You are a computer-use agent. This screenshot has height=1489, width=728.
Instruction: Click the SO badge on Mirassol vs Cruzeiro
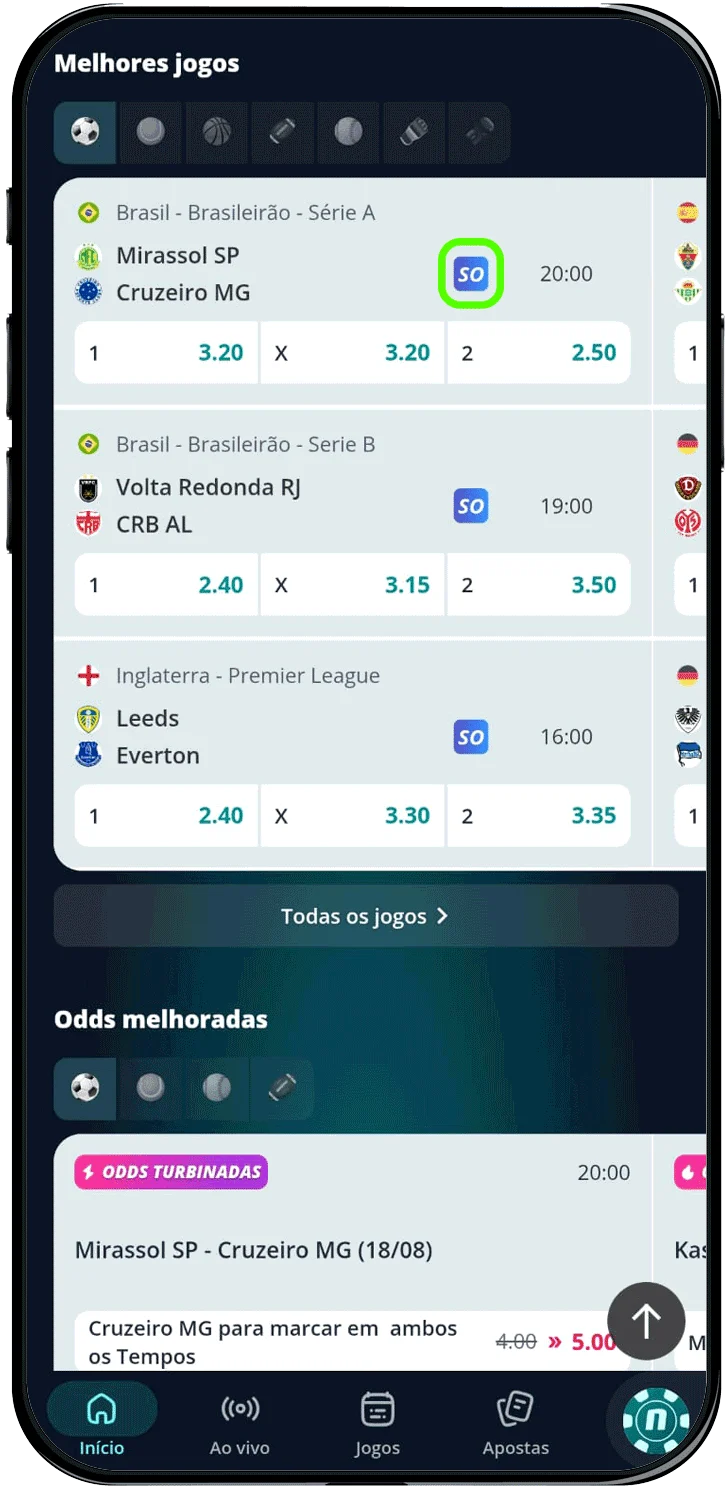point(471,272)
